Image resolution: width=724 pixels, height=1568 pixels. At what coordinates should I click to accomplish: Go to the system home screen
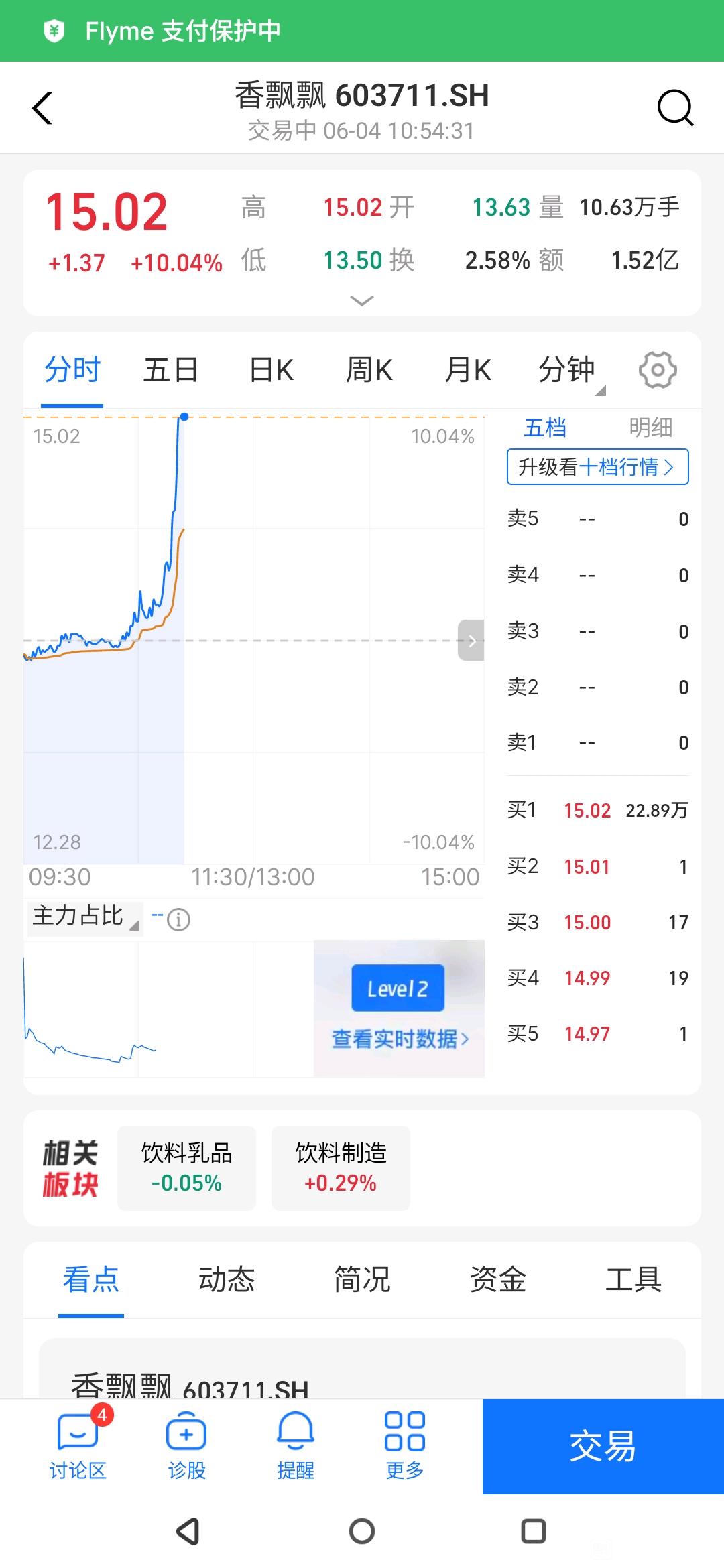362,1531
